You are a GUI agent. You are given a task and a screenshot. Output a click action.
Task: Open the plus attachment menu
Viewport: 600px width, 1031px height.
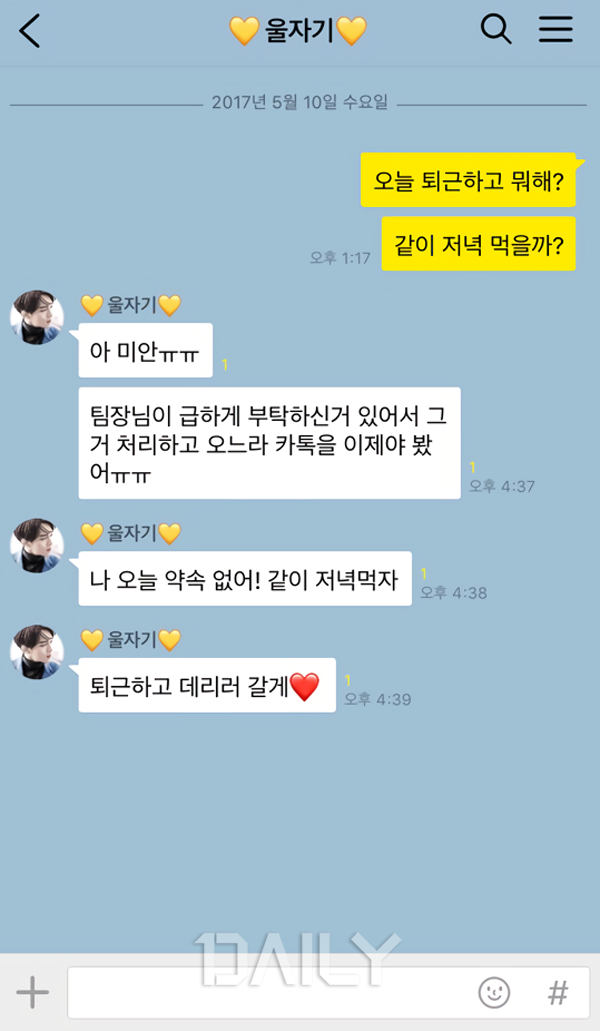click(x=32, y=992)
